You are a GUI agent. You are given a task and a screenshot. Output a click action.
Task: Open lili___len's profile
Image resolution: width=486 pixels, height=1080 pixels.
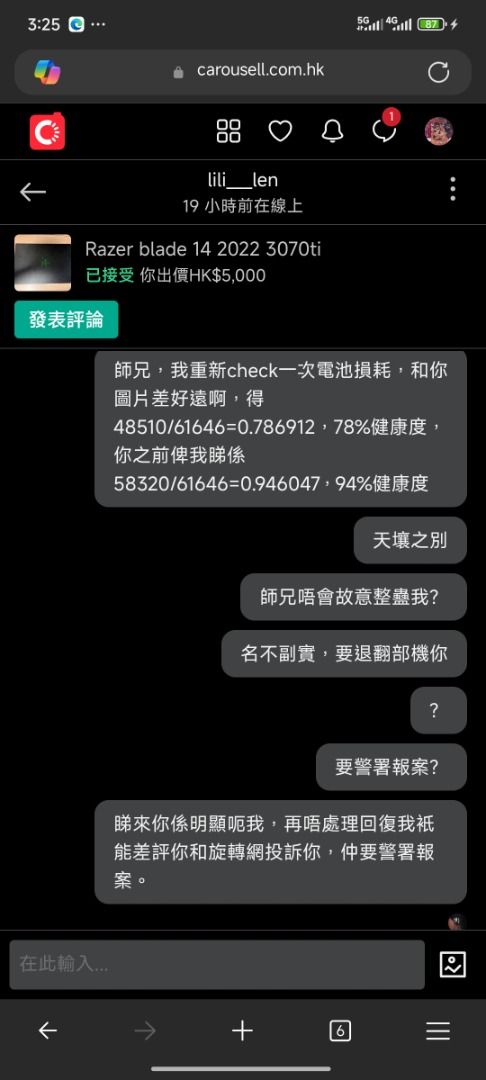pos(242,180)
